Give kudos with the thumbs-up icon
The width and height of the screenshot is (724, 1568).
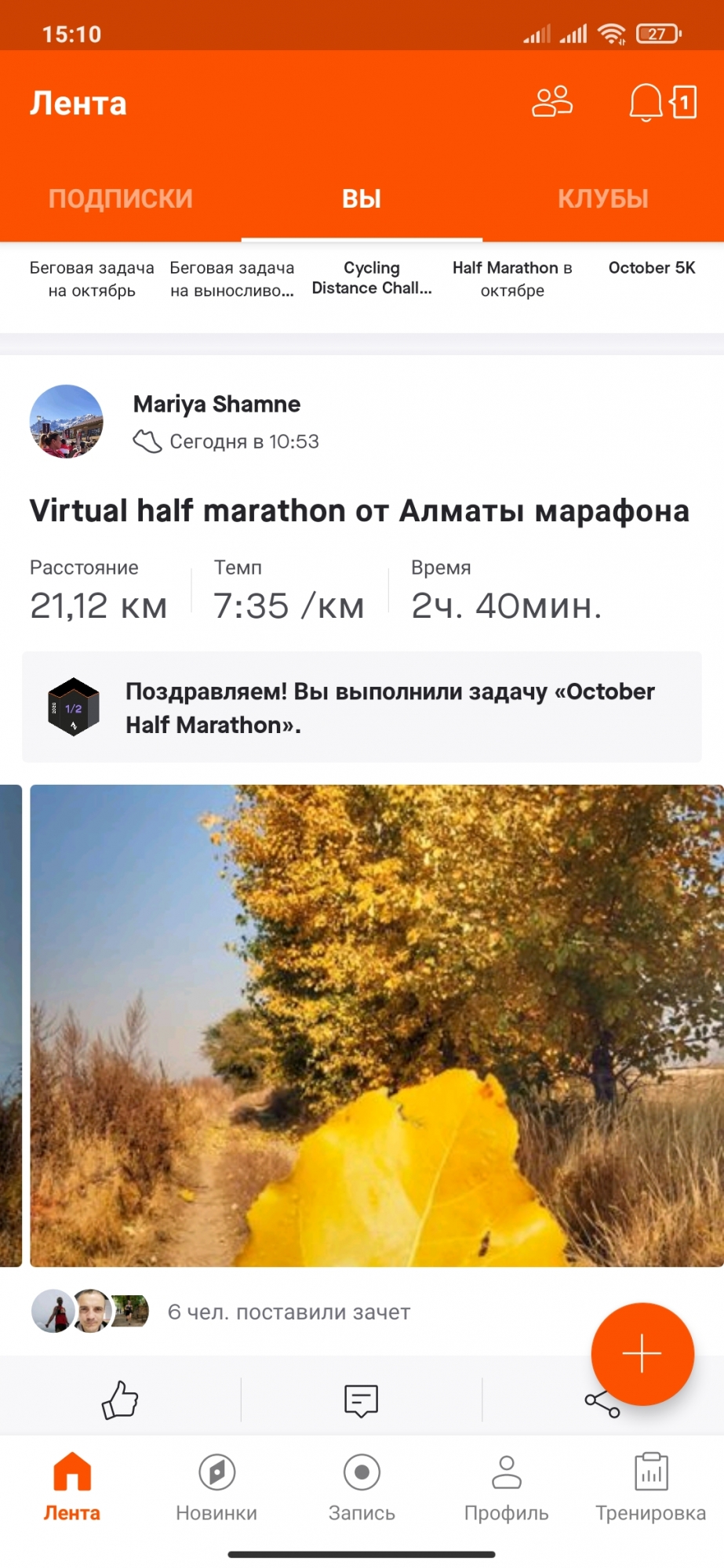tap(120, 1400)
